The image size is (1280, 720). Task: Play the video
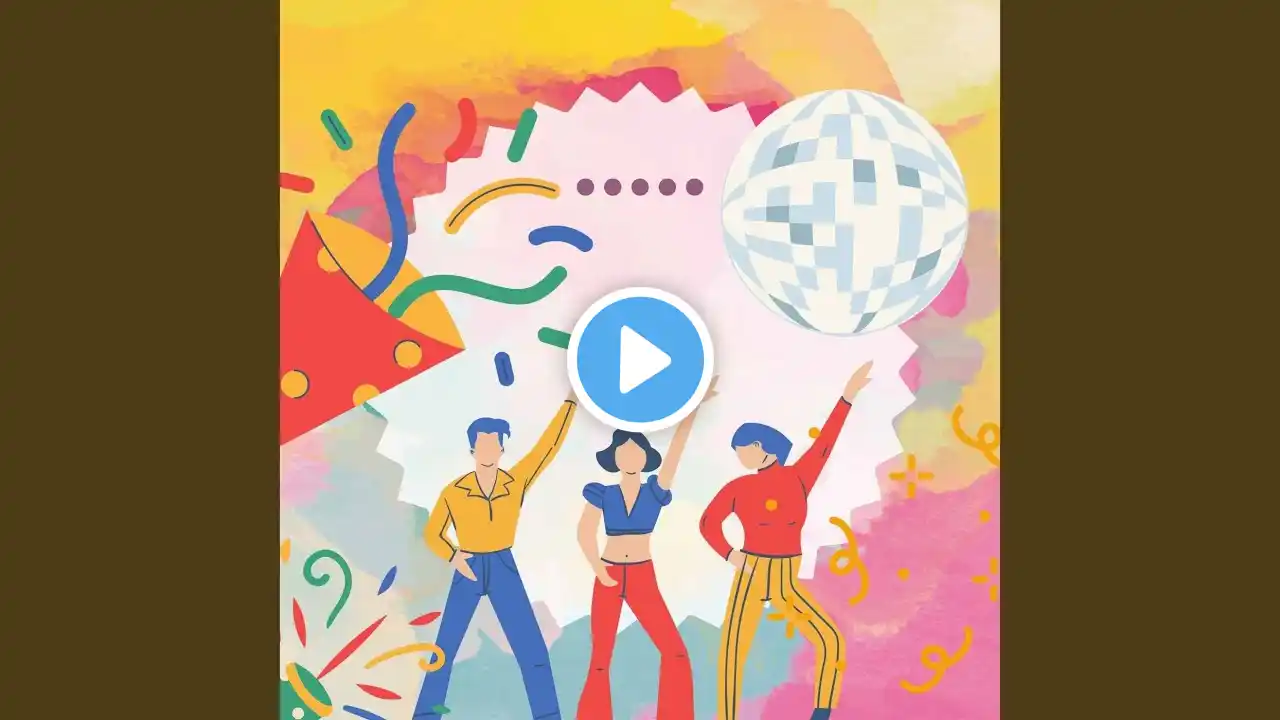(640, 359)
